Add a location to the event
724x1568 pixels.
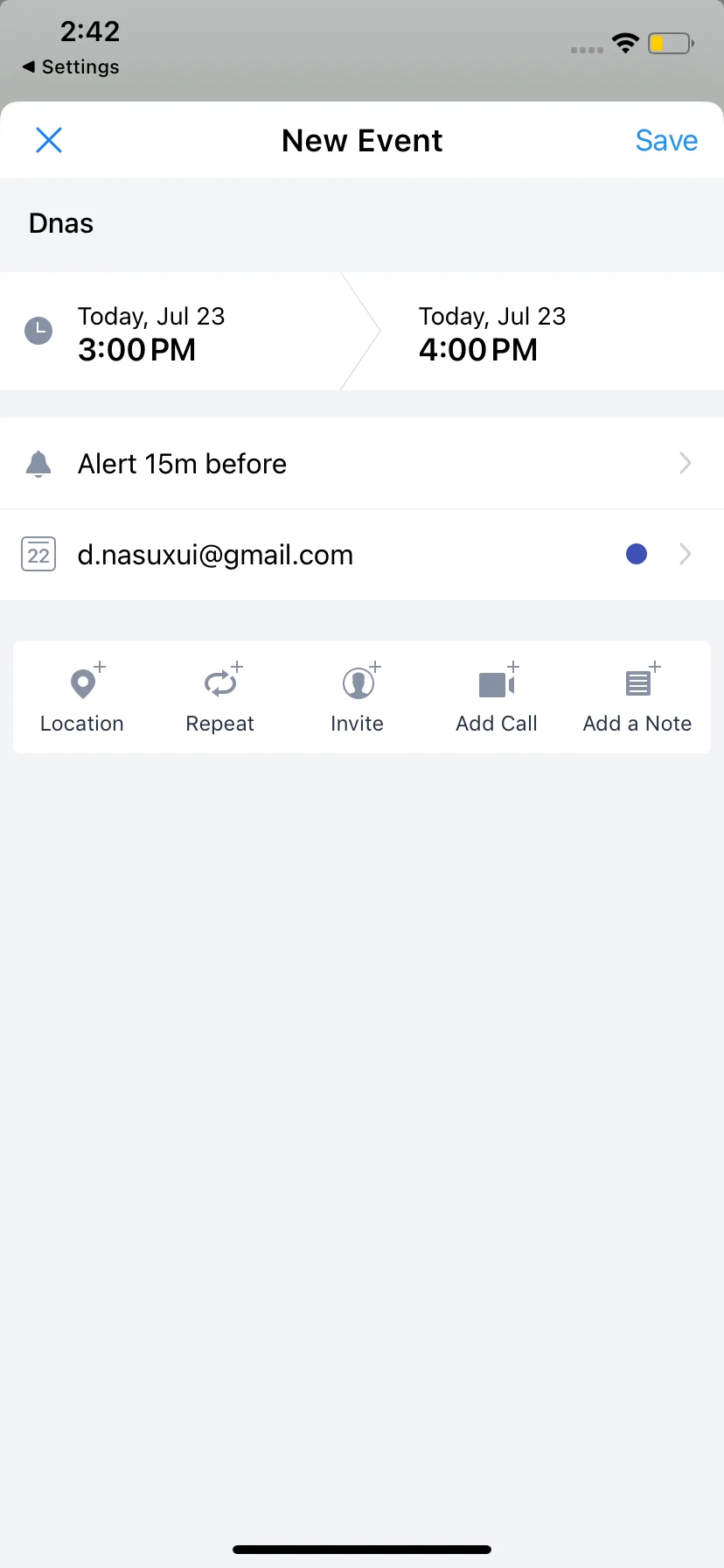(x=82, y=697)
